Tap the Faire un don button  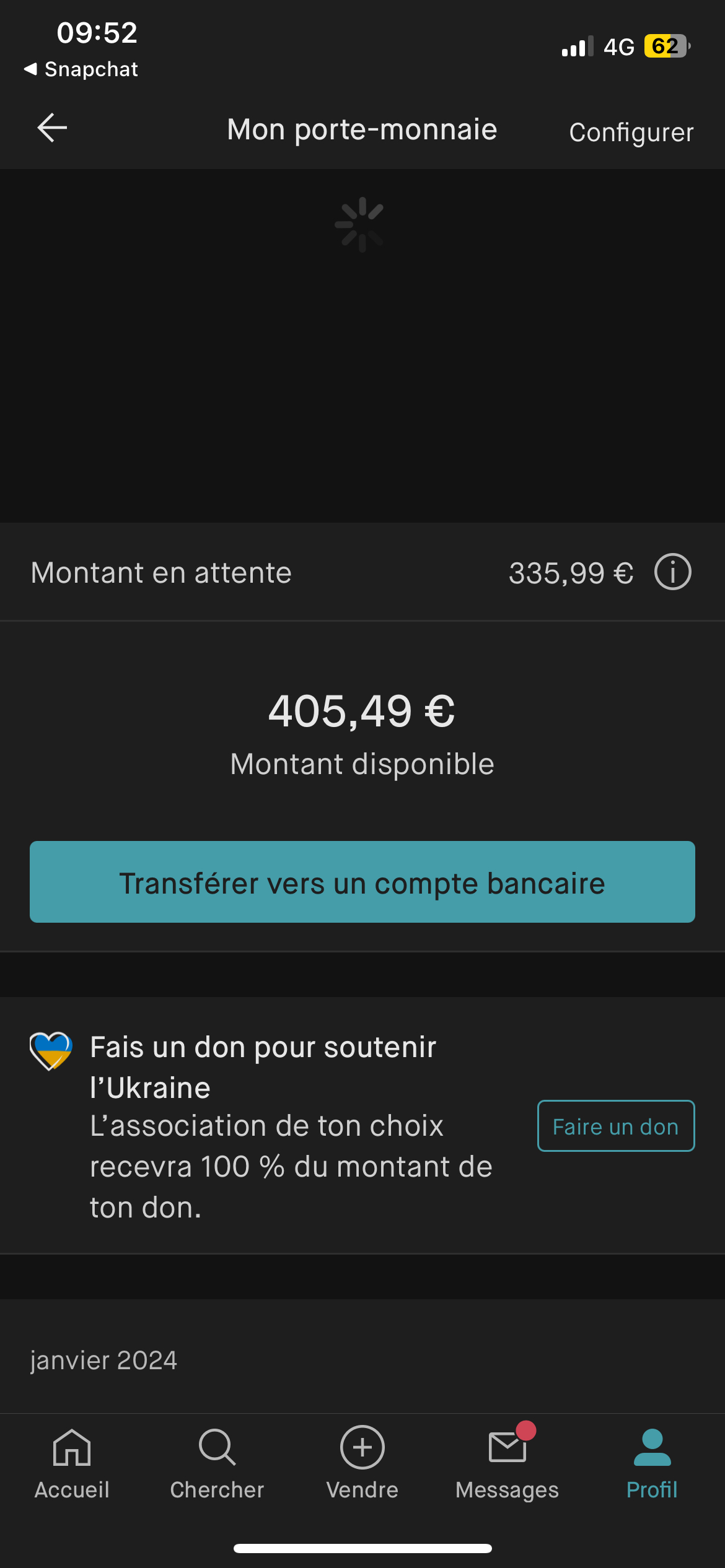coord(615,1126)
